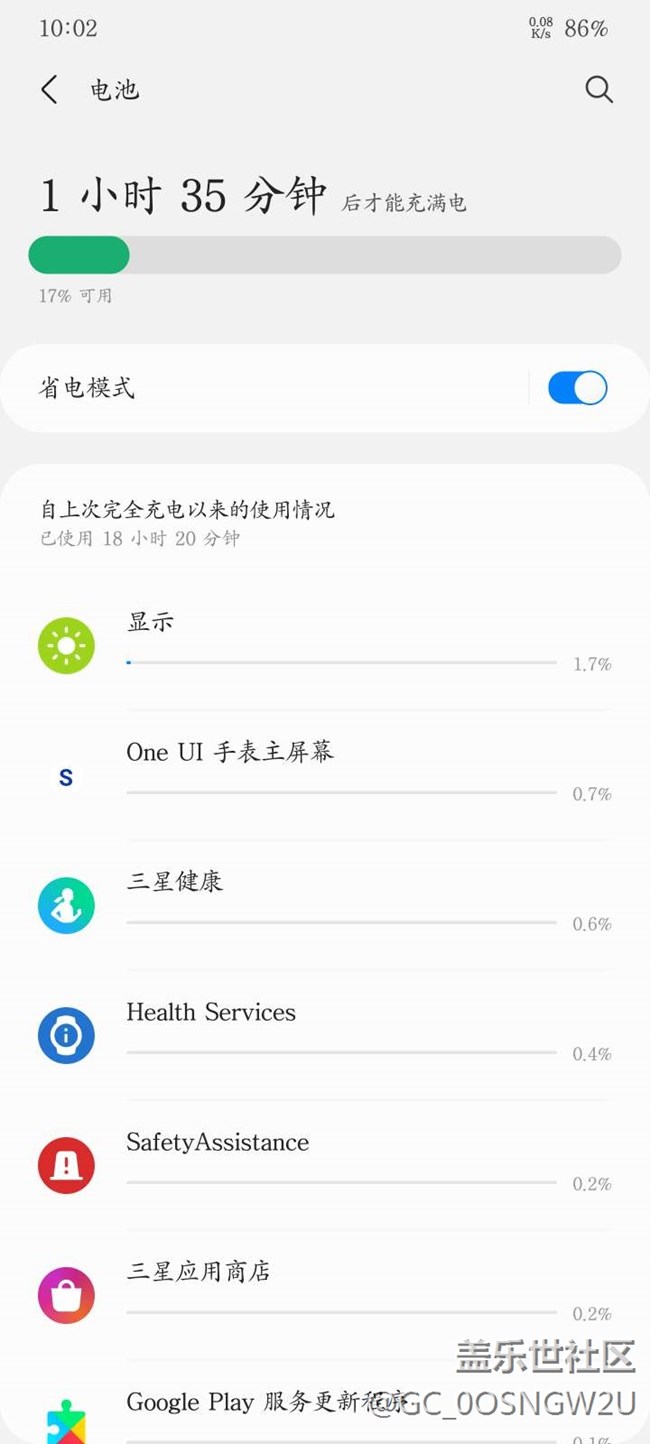
Task: Open search in battery settings
Action: [598, 90]
